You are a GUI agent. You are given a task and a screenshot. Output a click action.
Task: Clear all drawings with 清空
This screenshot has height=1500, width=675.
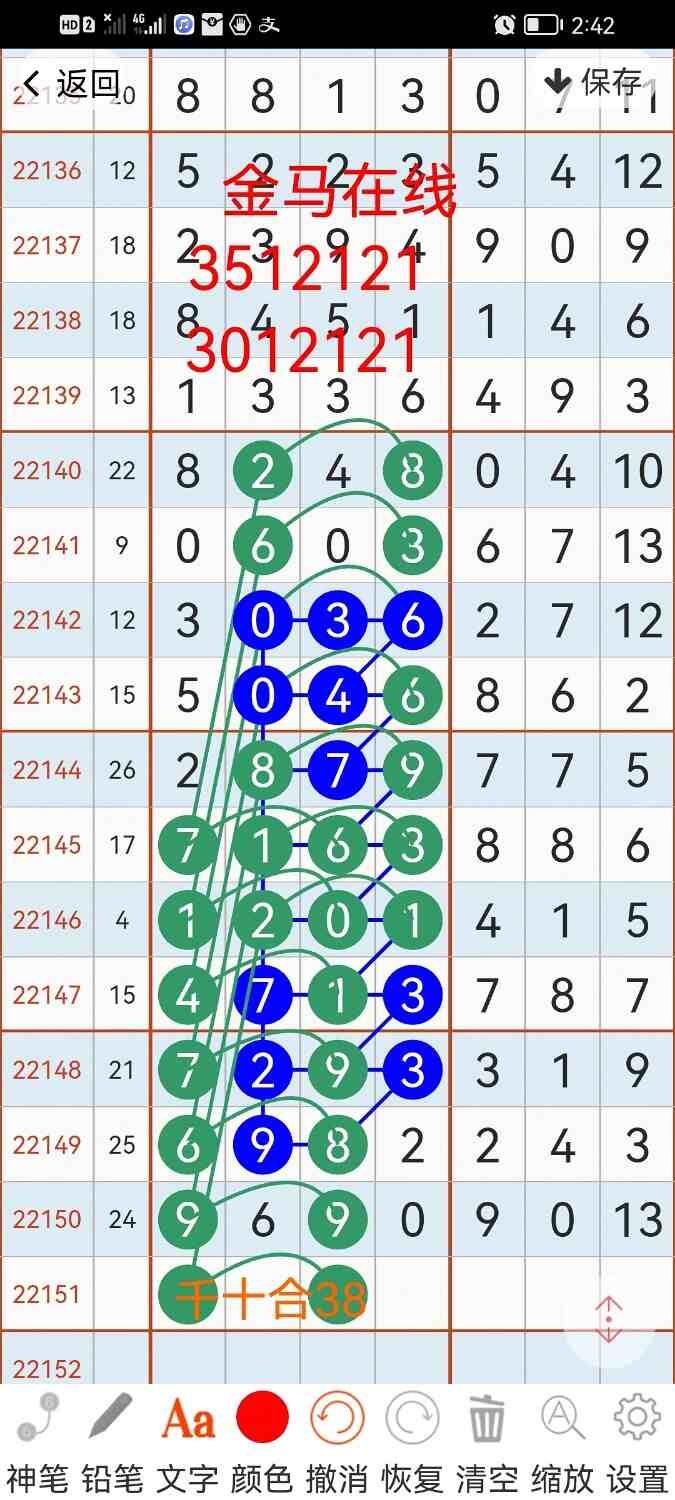tap(487, 1440)
